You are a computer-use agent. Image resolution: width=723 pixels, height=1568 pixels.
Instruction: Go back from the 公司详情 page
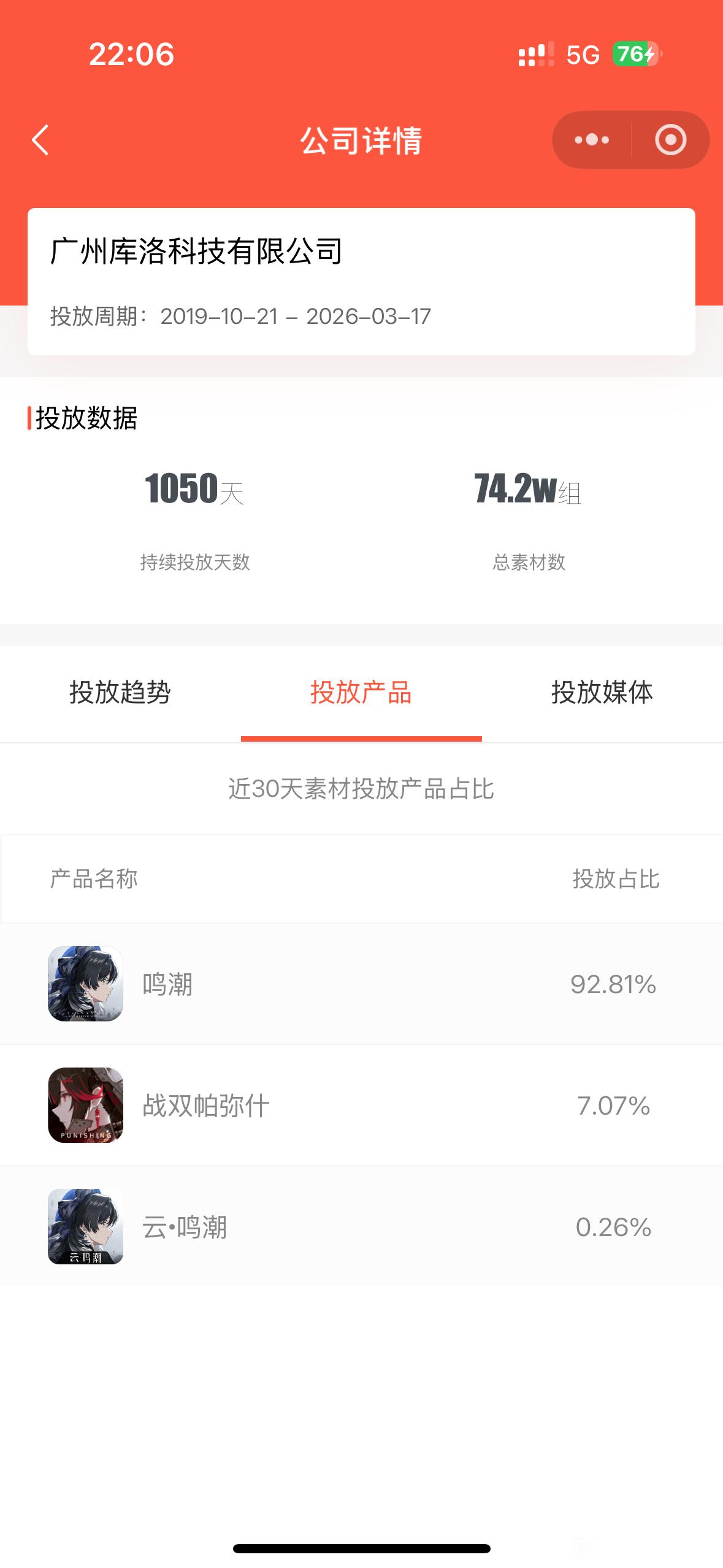(40, 140)
